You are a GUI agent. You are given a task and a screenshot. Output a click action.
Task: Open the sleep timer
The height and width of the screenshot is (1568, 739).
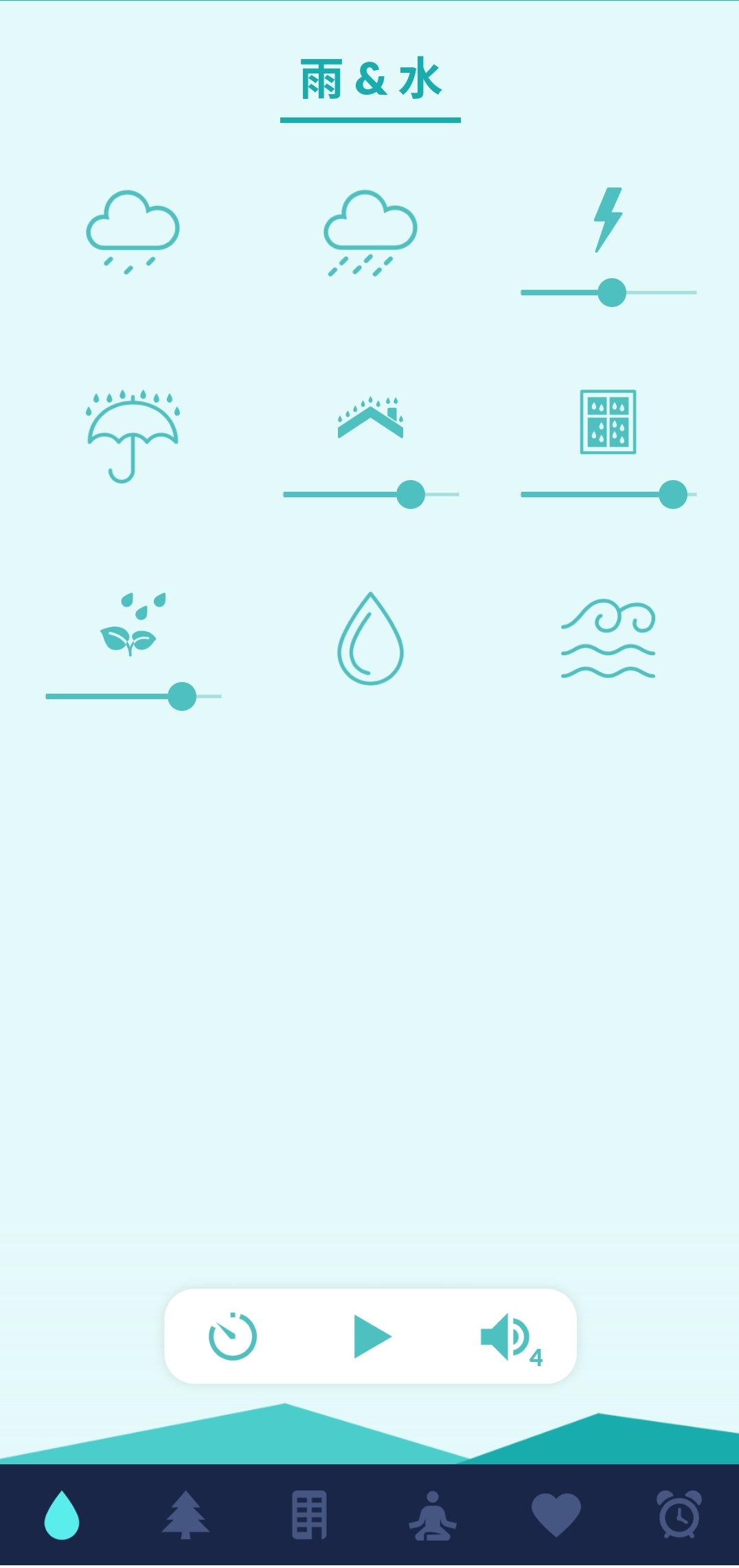tap(233, 1336)
